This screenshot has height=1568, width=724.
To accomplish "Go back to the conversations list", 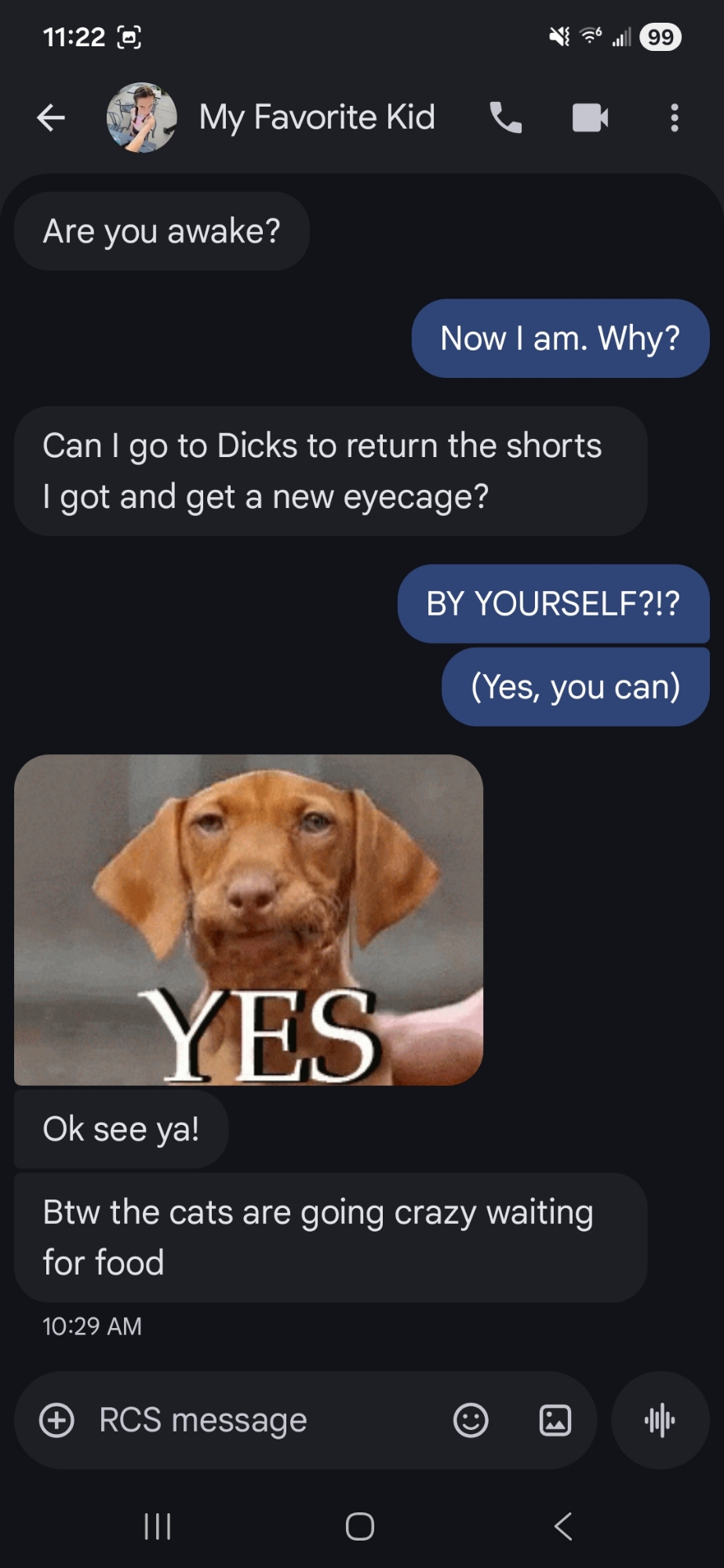I will [51, 118].
